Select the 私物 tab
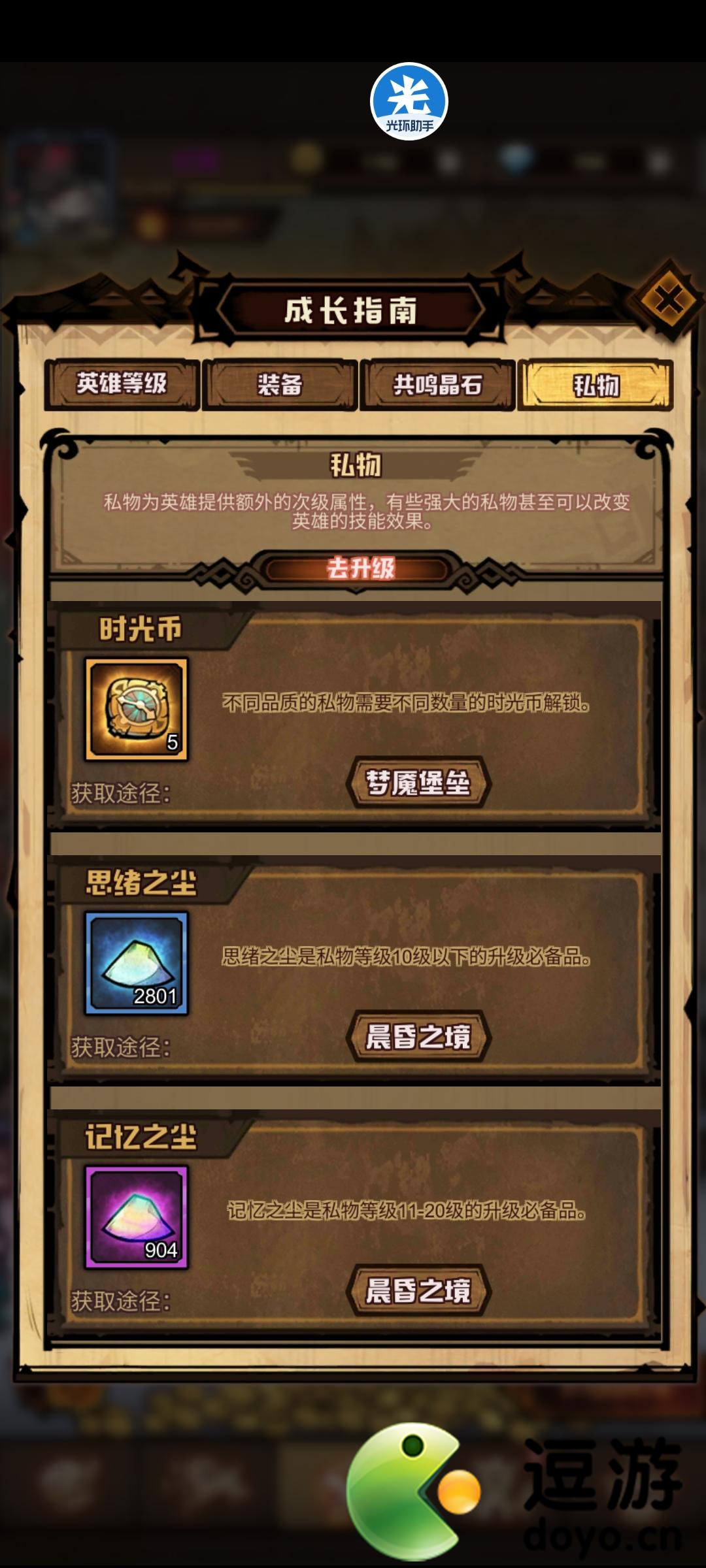Screen dimensions: 706x1568 [596, 385]
